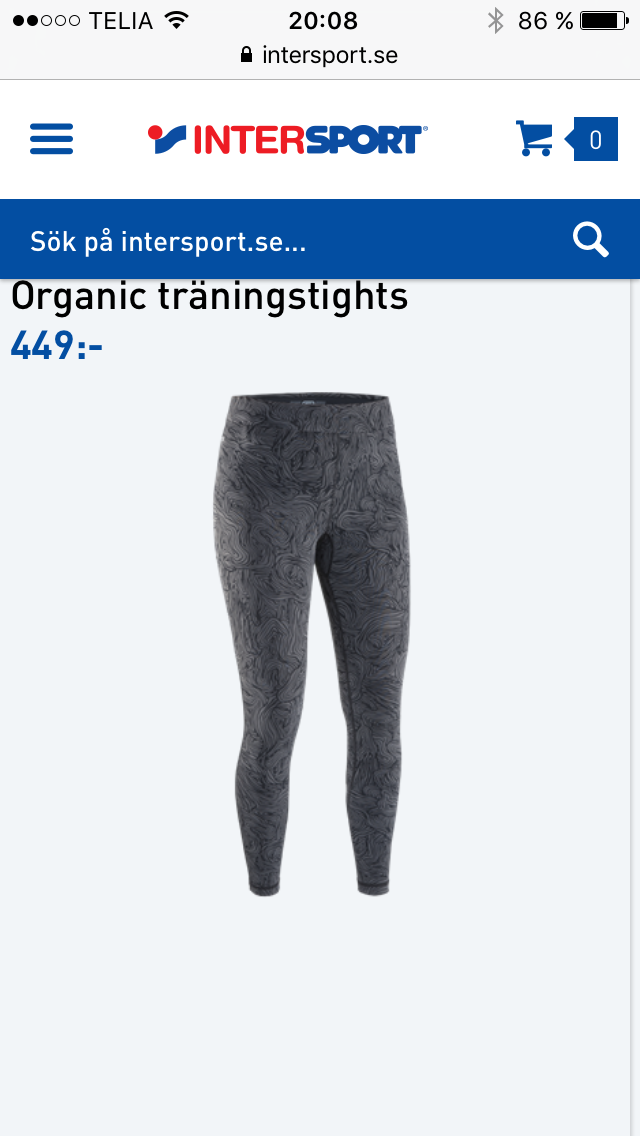
Task: Open the Organic träningstights product image
Action: tap(312, 645)
